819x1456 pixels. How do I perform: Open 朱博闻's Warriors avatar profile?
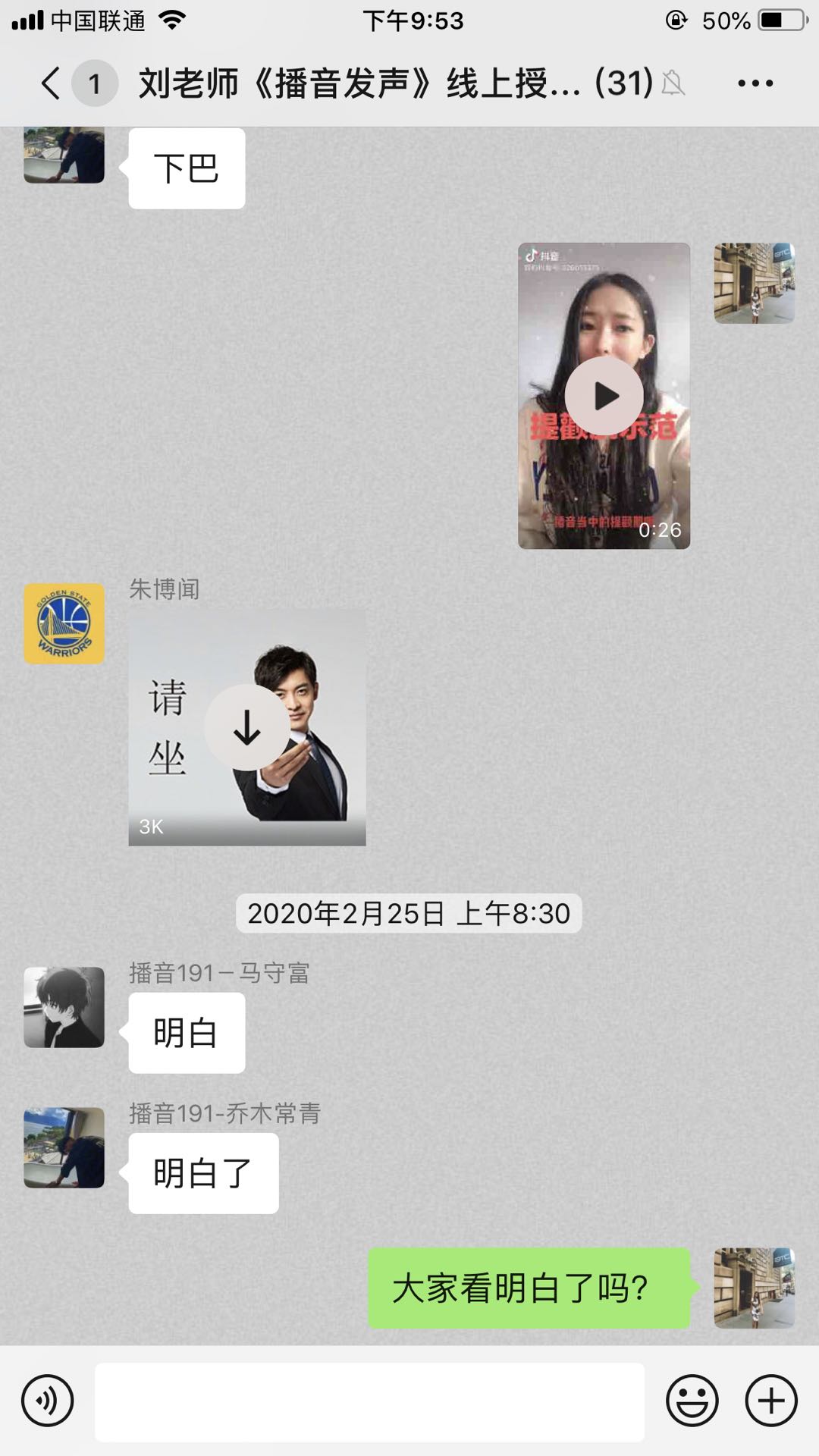pos(64,623)
